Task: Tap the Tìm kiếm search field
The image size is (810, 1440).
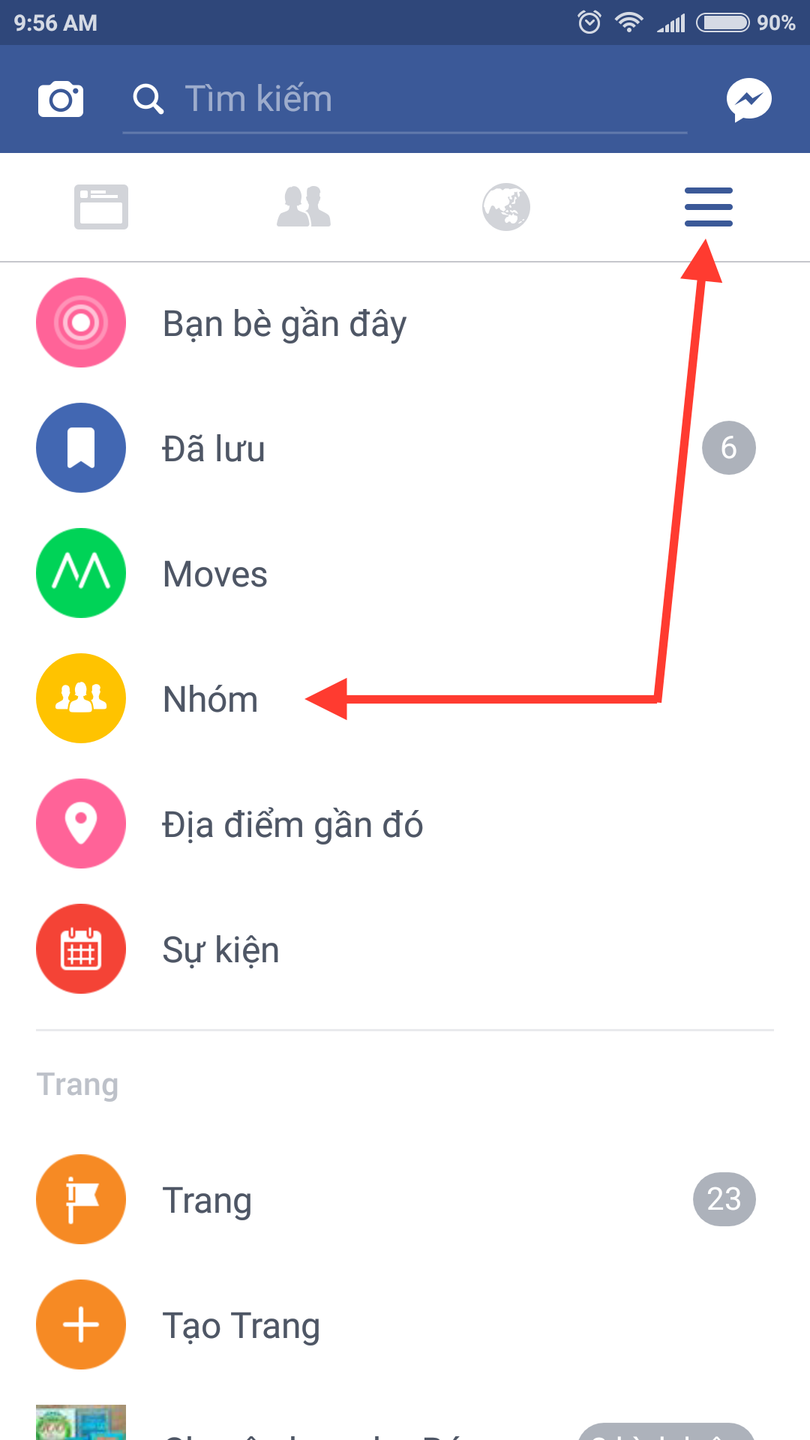Action: tap(404, 99)
